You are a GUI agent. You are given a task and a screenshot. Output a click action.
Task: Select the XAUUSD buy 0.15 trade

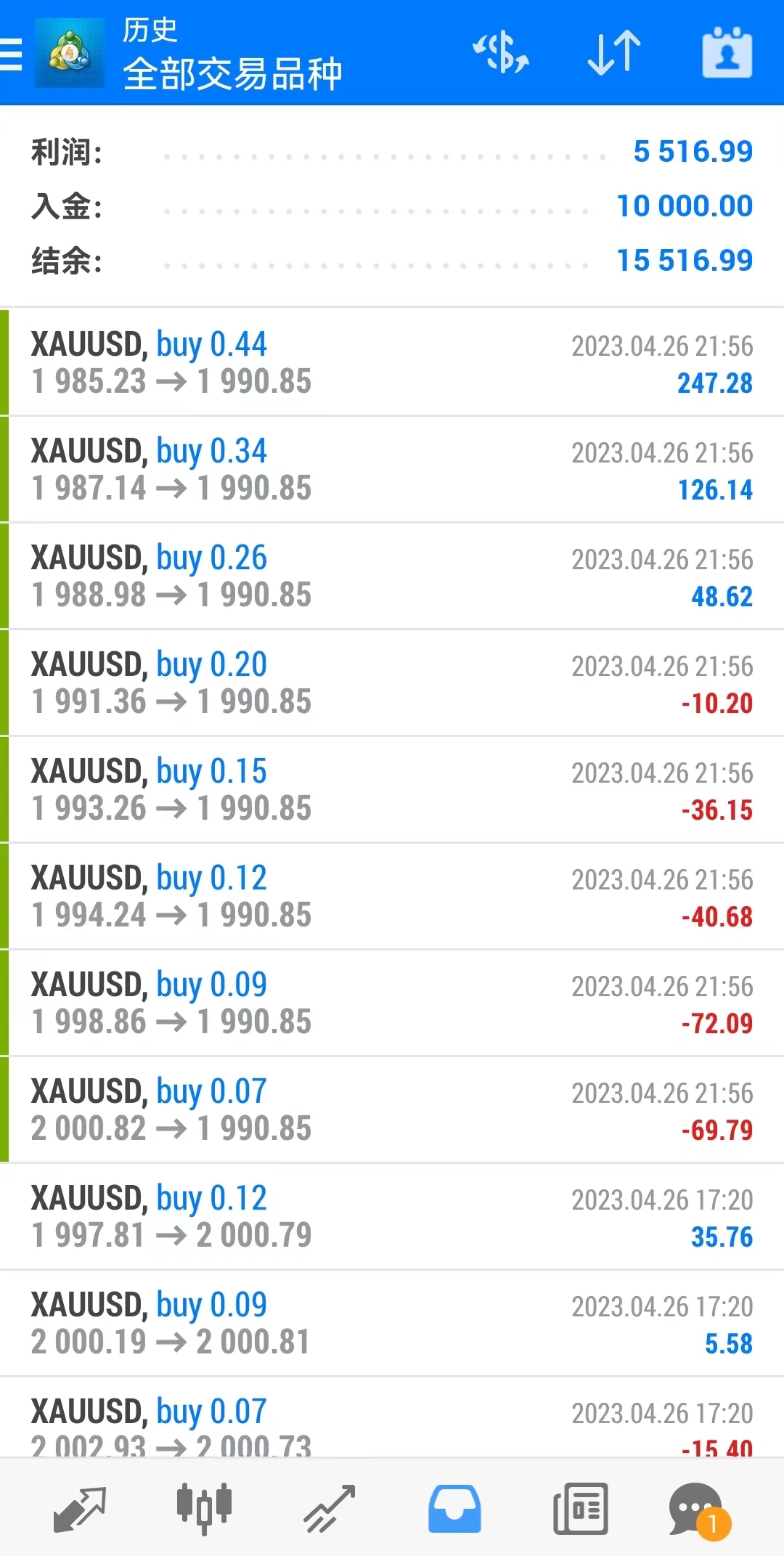tap(392, 789)
